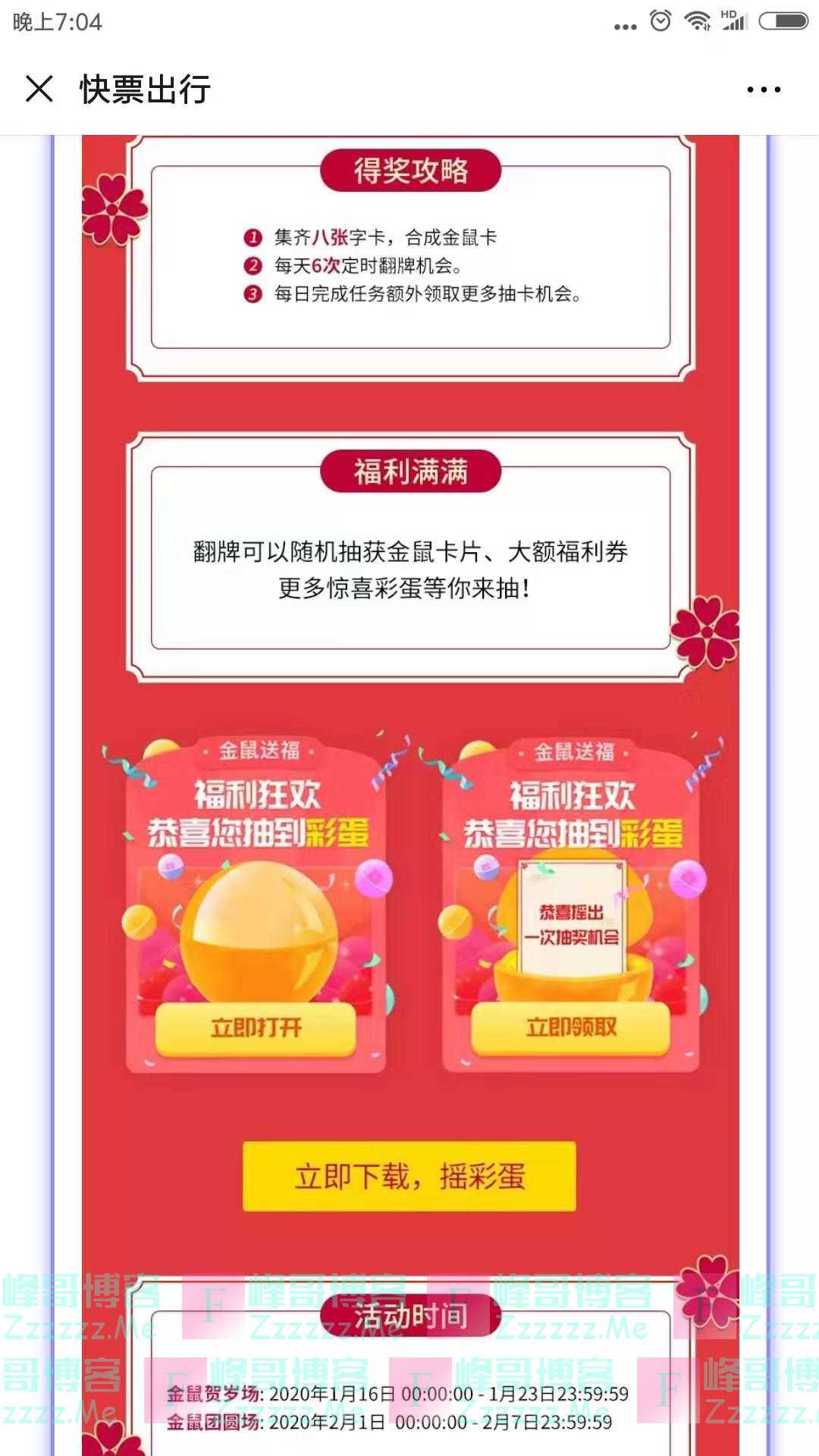This screenshot has width=819, height=1456.
Task: Tap 立即下载，摇彩蛋 button
Action: pos(409,1176)
